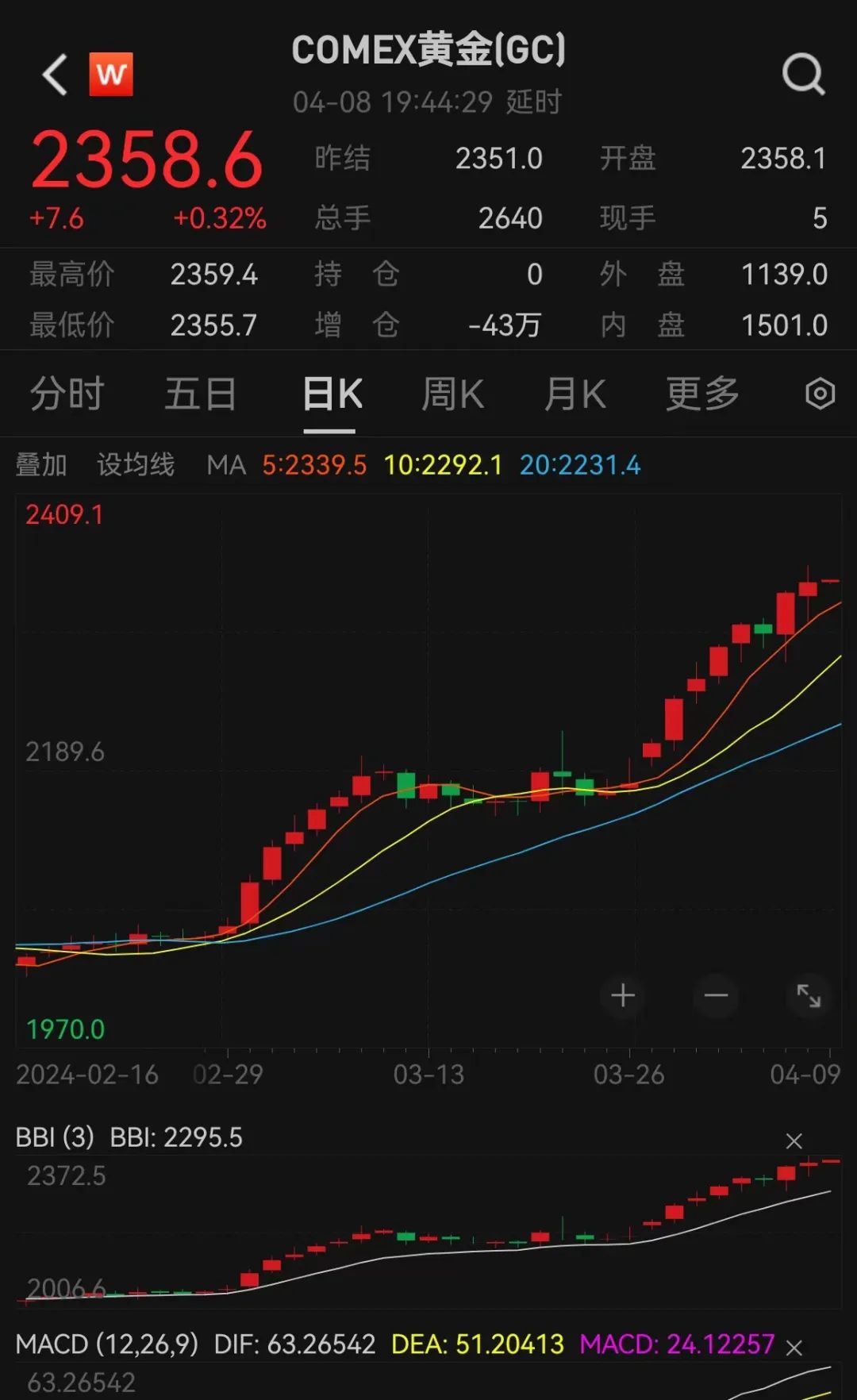857x1400 pixels.
Task: Select the 日K chart tab
Action: tap(332, 394)
